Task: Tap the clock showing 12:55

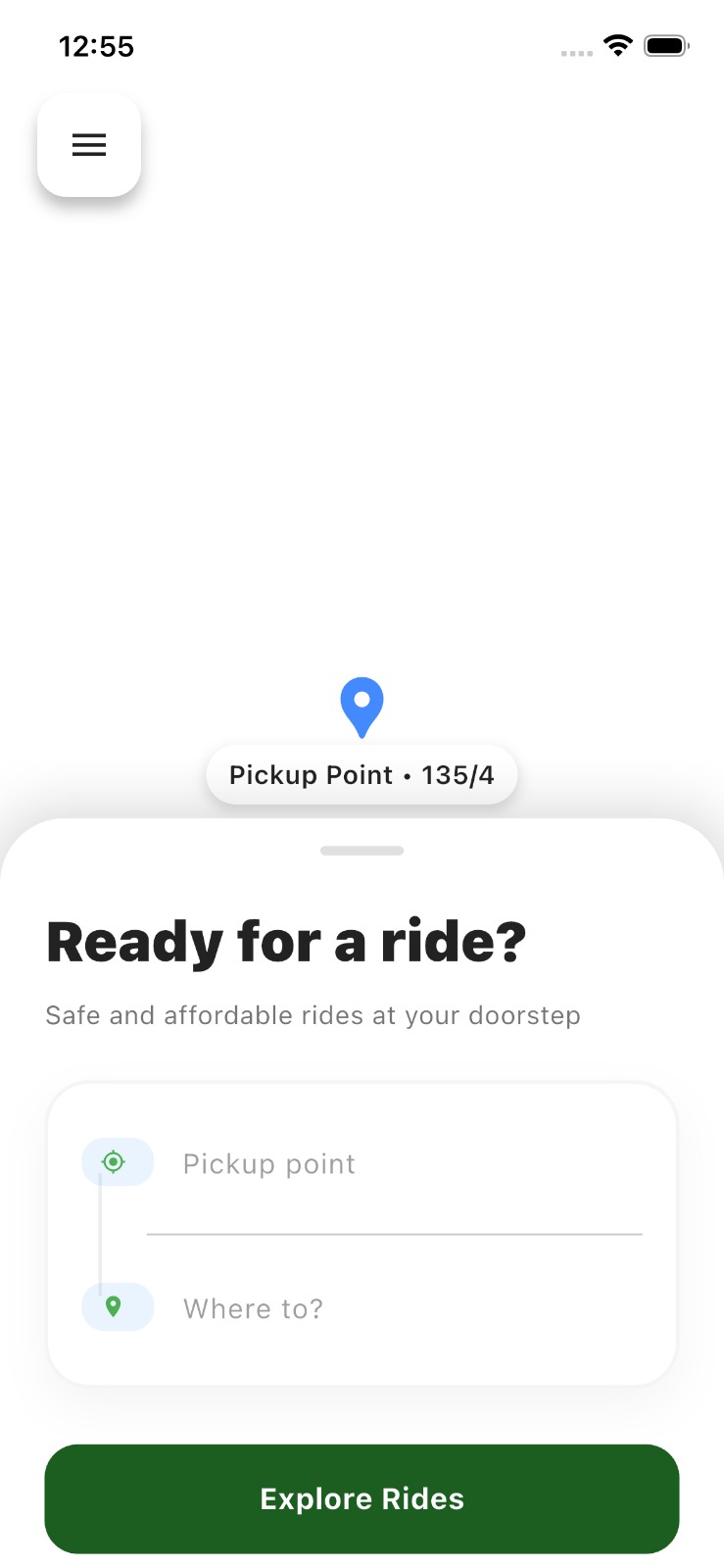Action: pyautogui.click(x=97, y=45)
